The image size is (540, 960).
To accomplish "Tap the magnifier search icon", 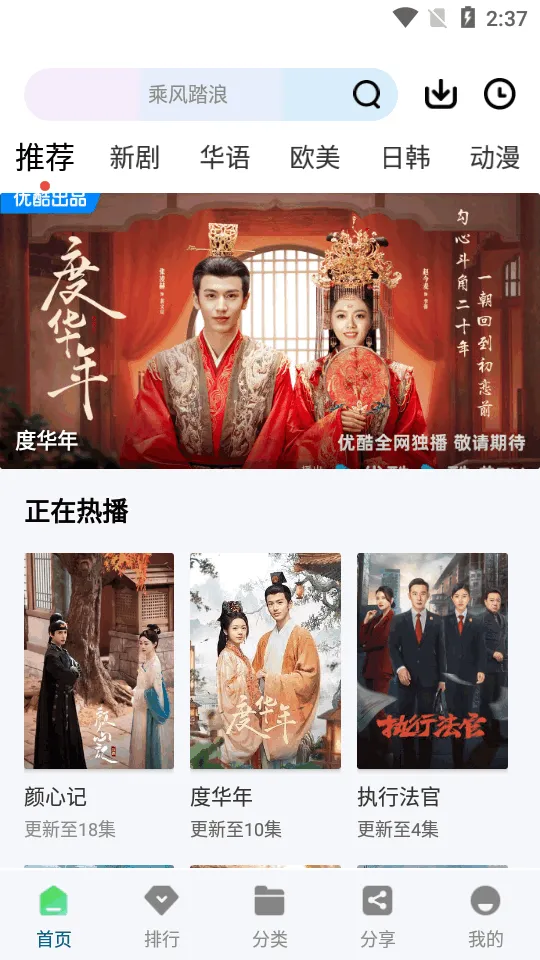I will pos(367,94).
